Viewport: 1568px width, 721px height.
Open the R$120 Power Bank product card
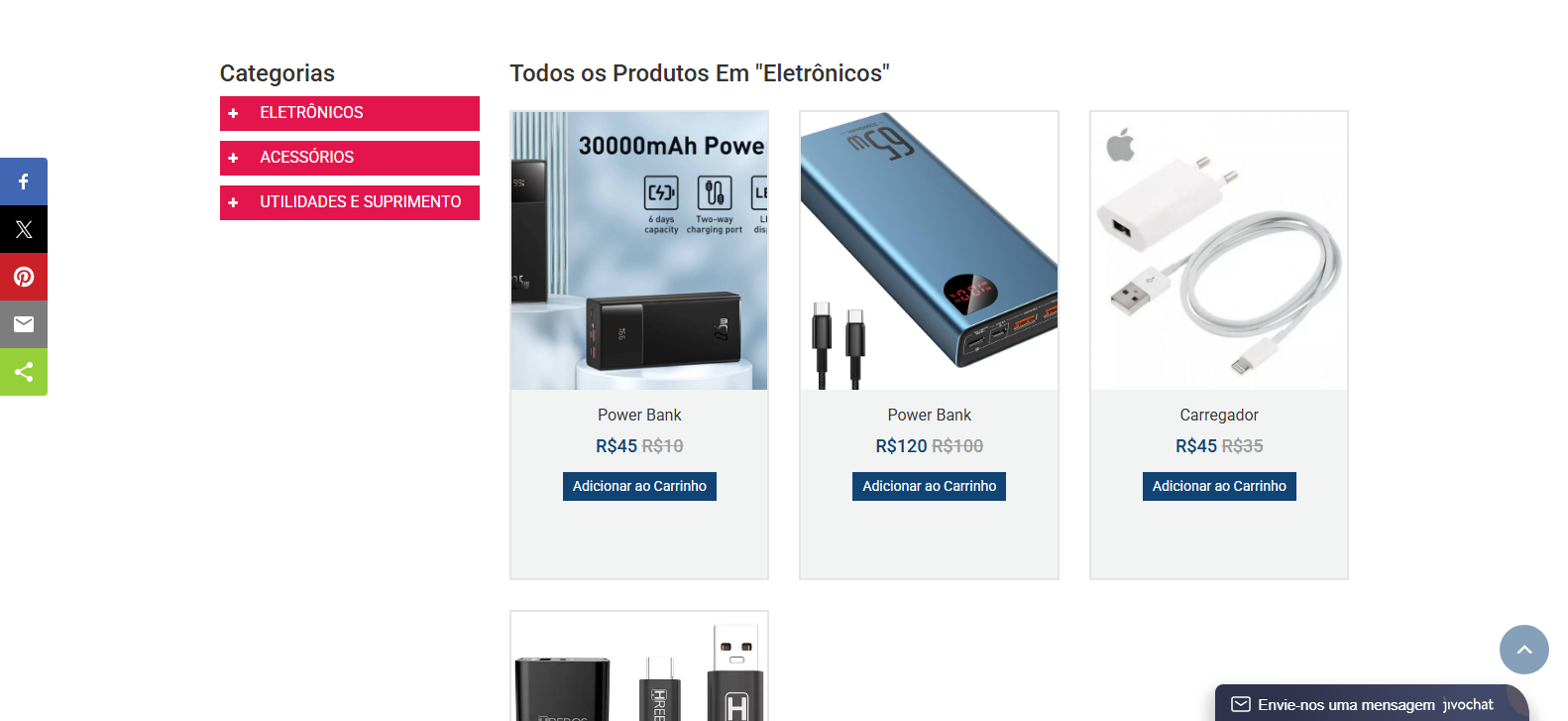pos(929,251)
